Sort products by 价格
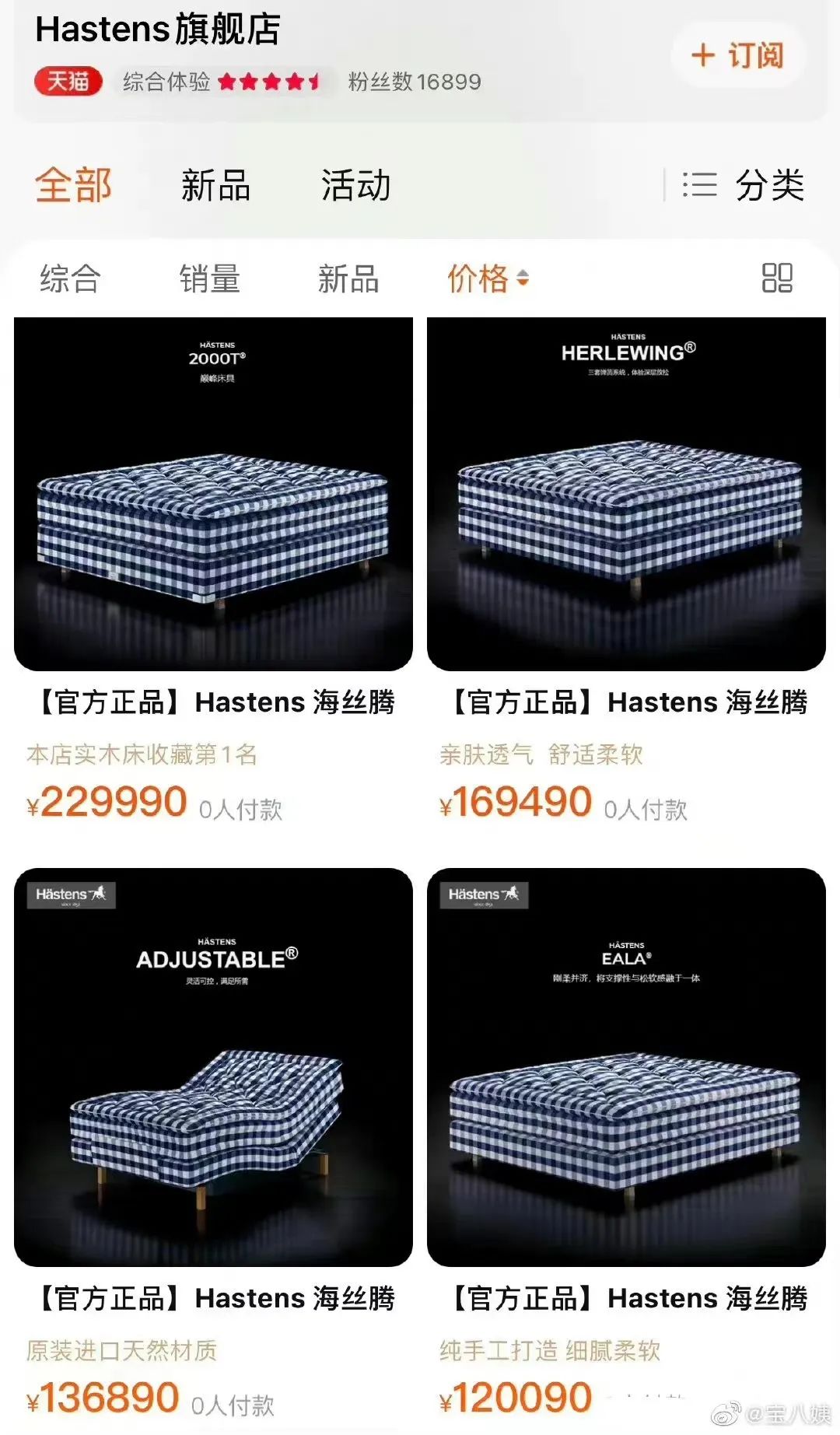This screenshot has height=1435, width=840. 488,279
